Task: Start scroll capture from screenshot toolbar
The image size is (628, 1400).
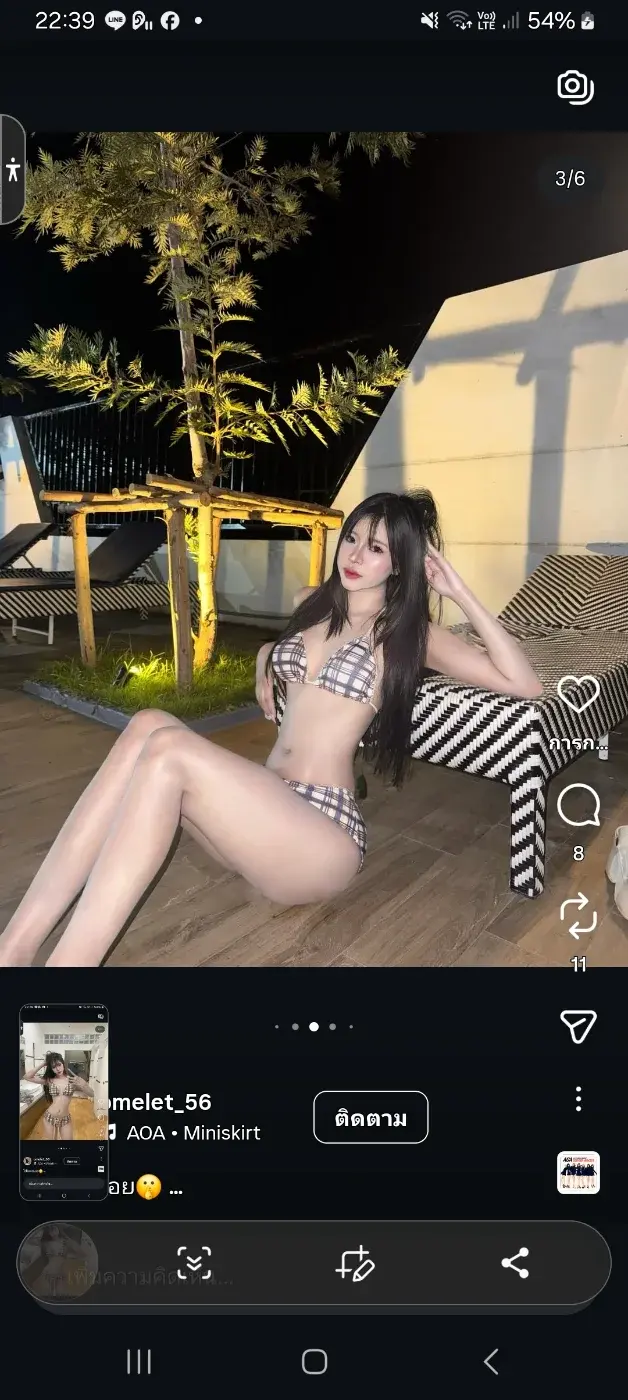Action: [x=194, y=1263]
